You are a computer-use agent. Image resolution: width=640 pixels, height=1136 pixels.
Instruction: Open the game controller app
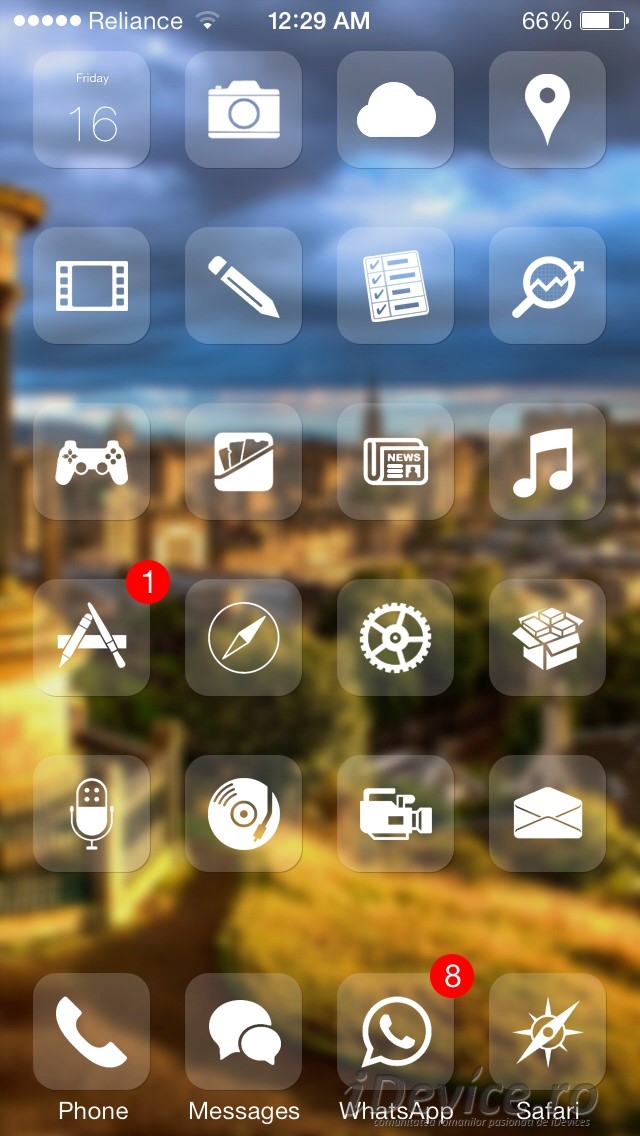tap(91, 462)
